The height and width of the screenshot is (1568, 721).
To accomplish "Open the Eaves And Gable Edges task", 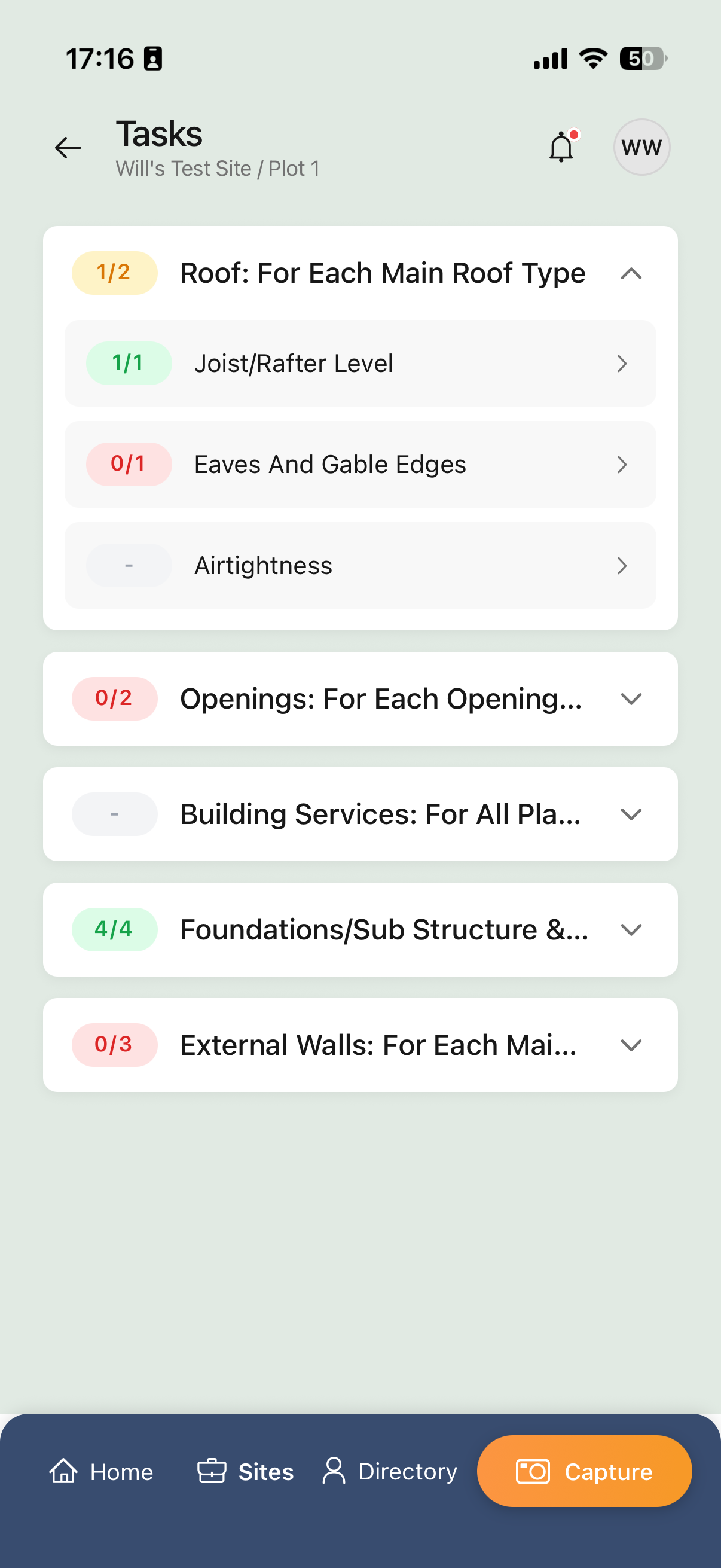I will (x=360, y=464).
